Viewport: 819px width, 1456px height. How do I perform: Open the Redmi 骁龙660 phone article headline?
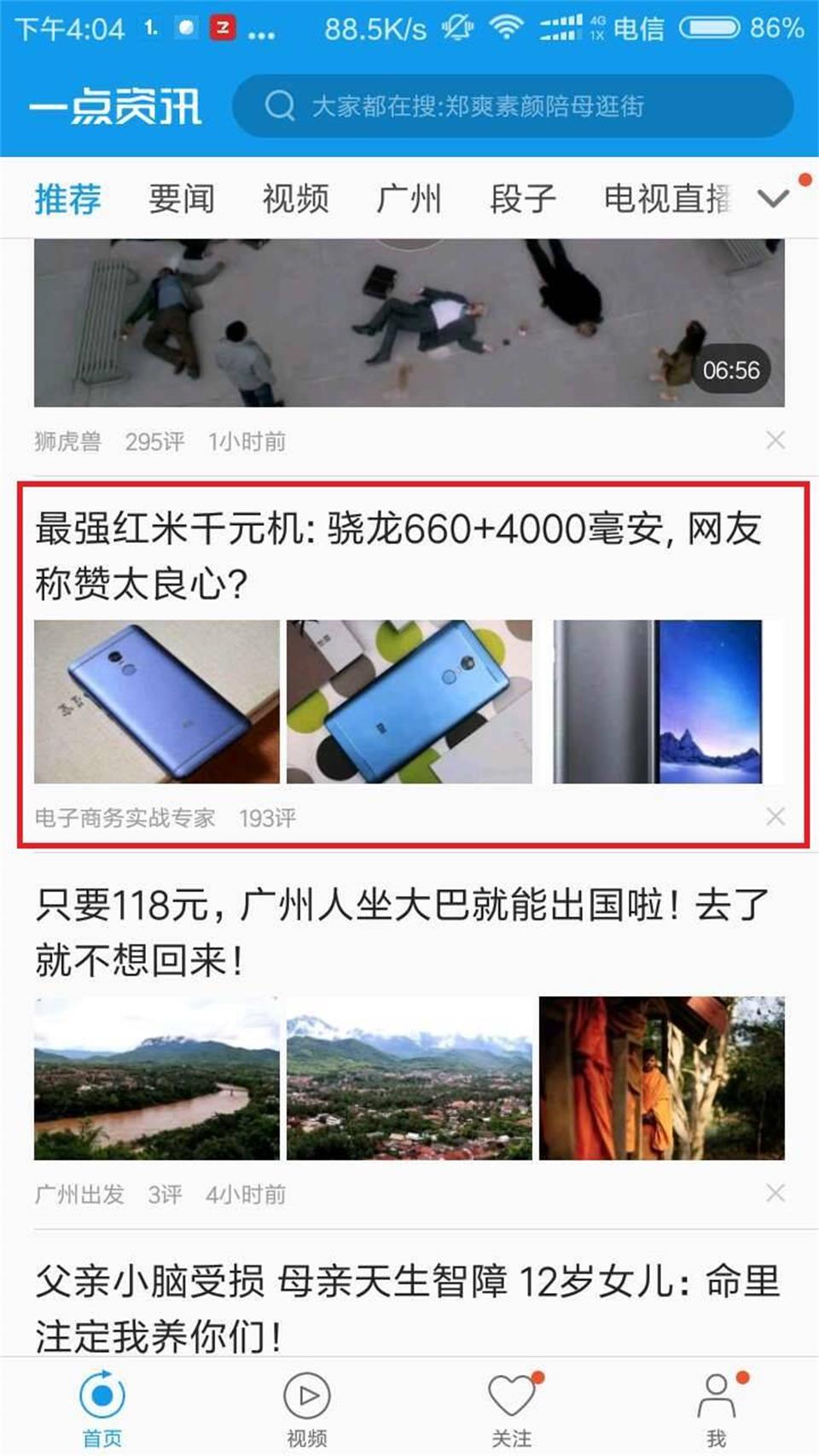click(x=401, y=555)
